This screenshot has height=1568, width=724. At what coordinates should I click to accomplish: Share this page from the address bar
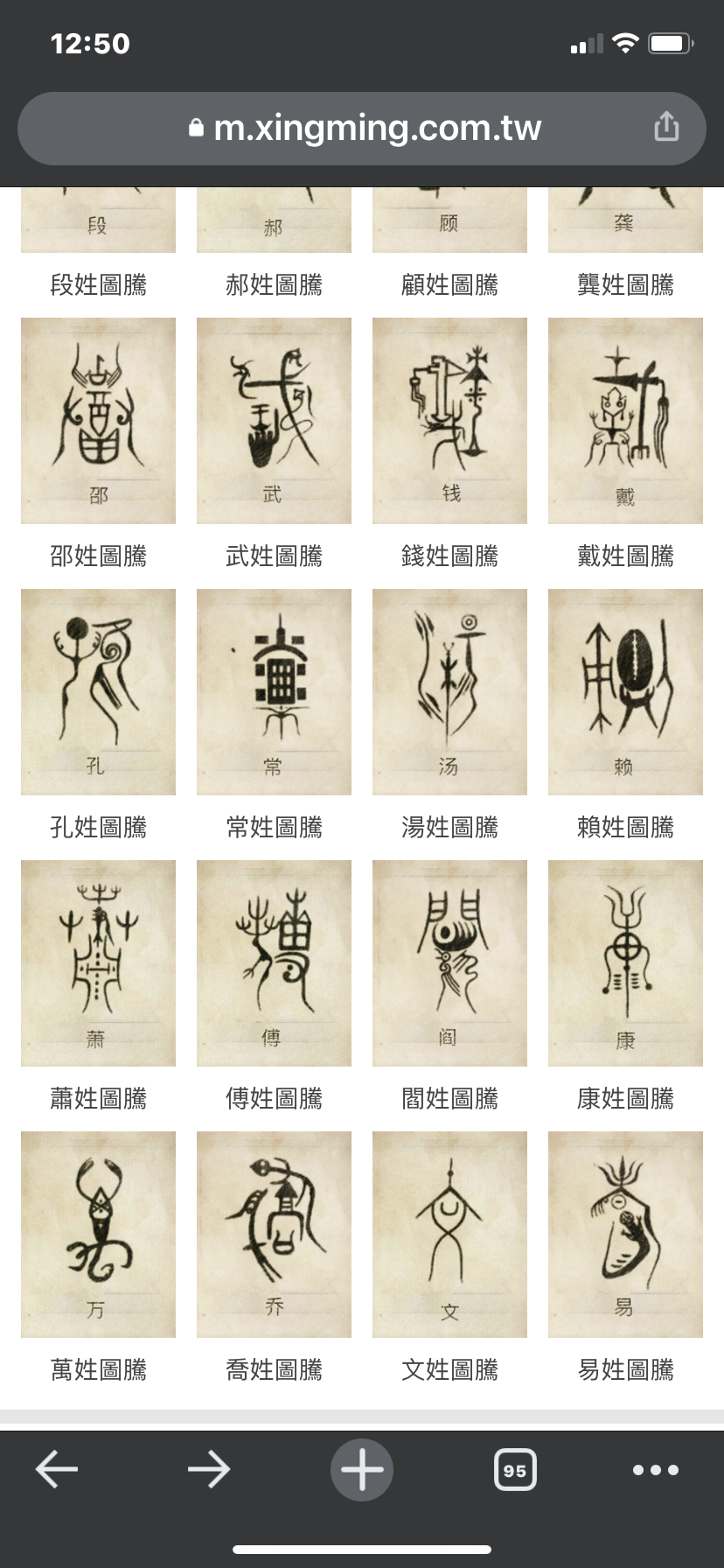666,127
